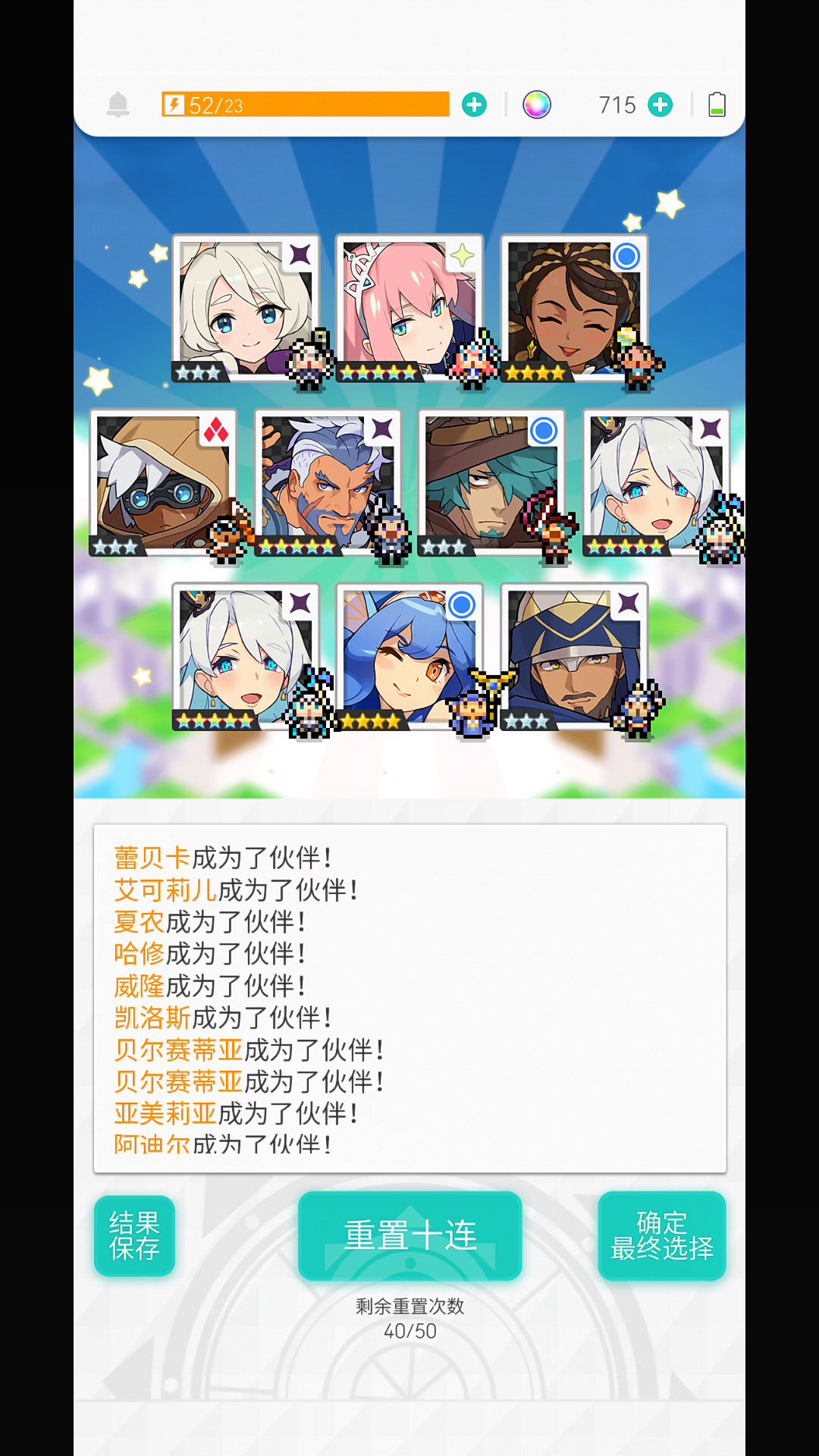The image size is (819, 1456).
Task: Tap the 重置十连 reroll button
Action: point(409,1235)
